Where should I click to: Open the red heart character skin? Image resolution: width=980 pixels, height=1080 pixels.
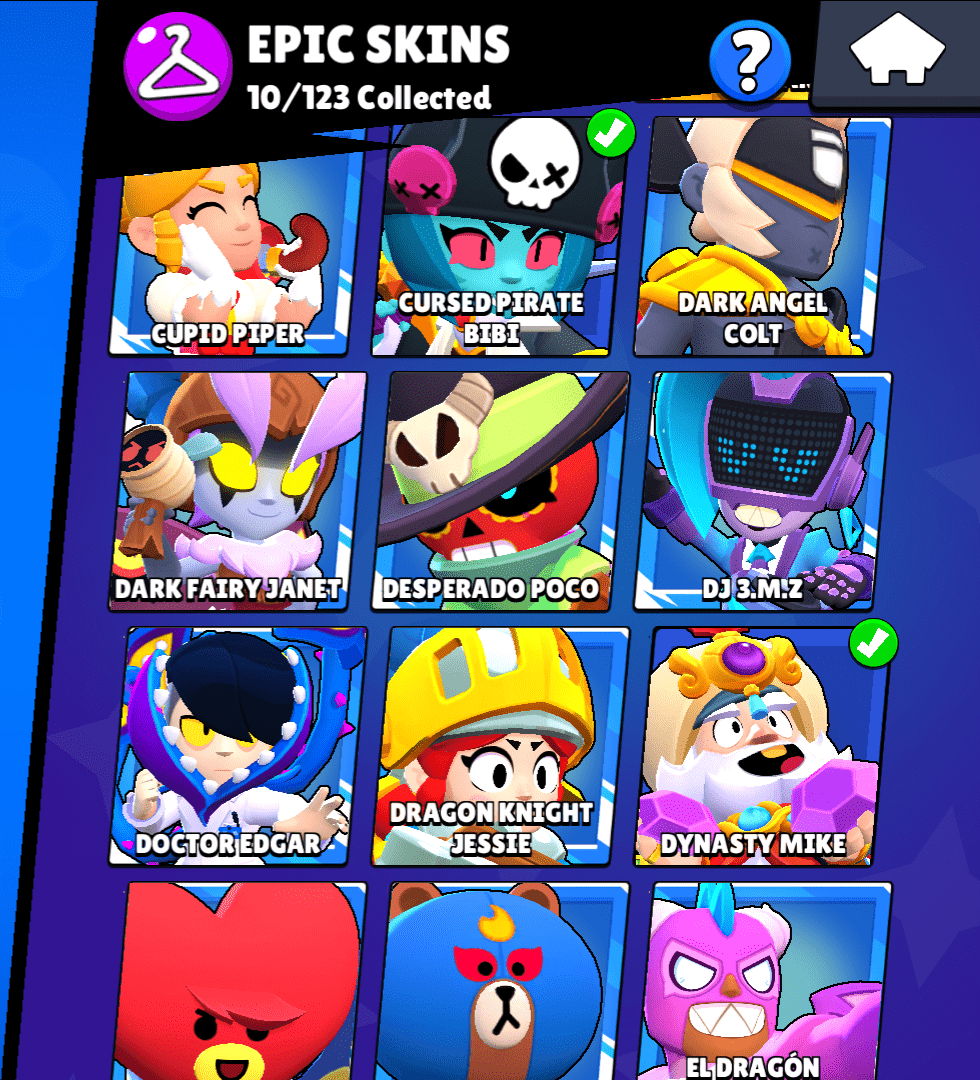(240, 980)
